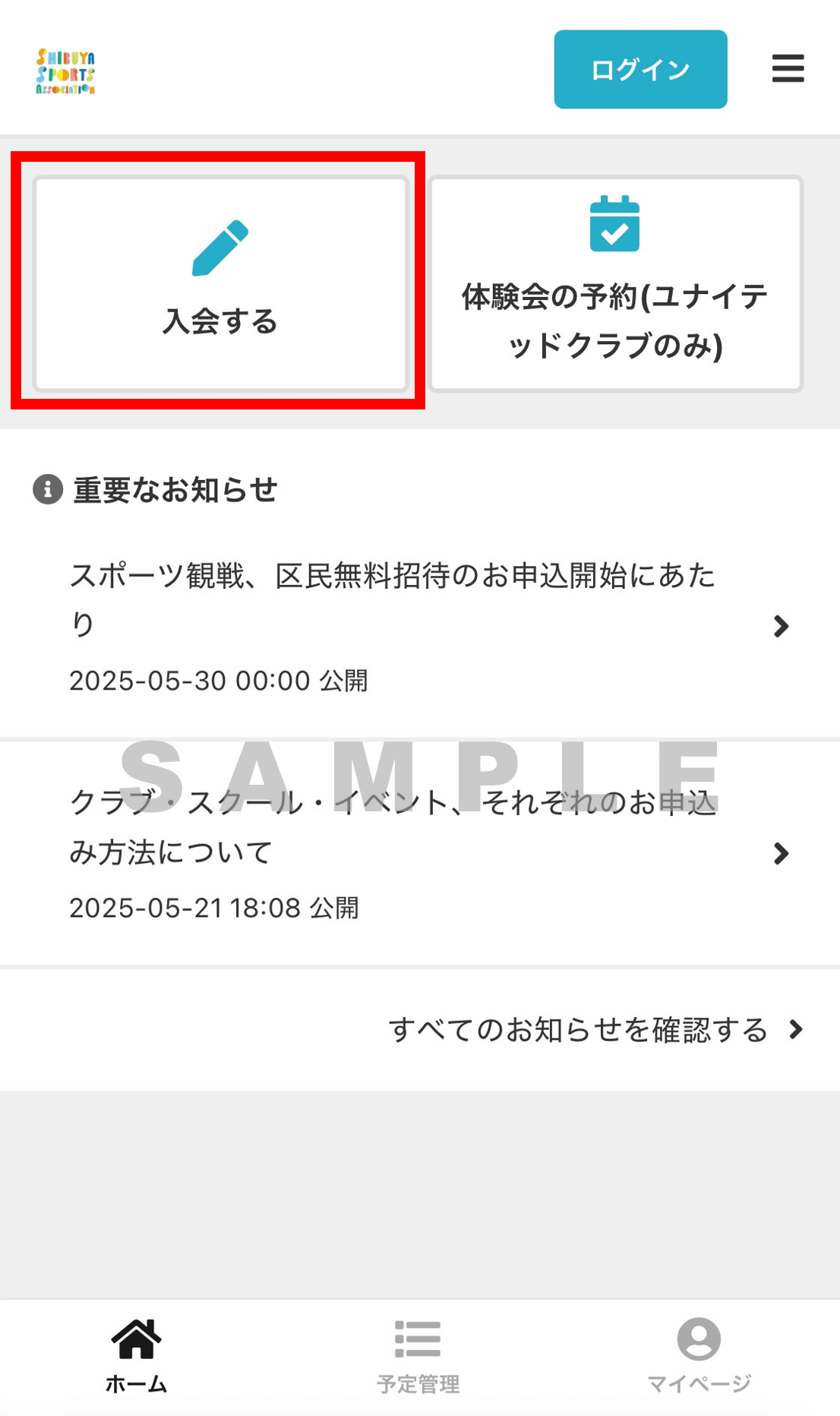View すべてのお知らせを確認する link
The width and height of the screenshot is (840, 1416).
pyautogui.click(x=595, y=1030)
